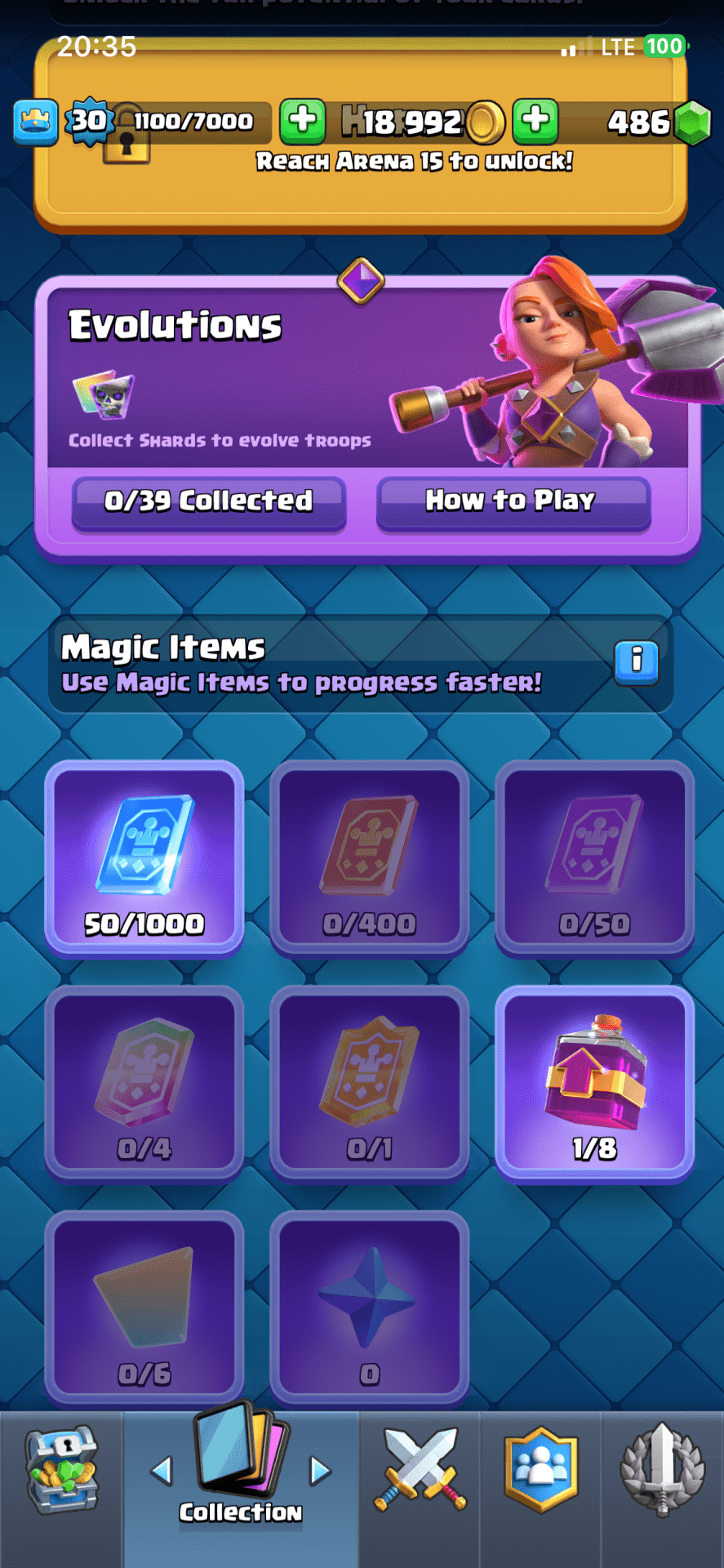The width and height of the screenshot is (724, 1568).
Task: Tap the plus button to add experience
Action: pos(303,121)
